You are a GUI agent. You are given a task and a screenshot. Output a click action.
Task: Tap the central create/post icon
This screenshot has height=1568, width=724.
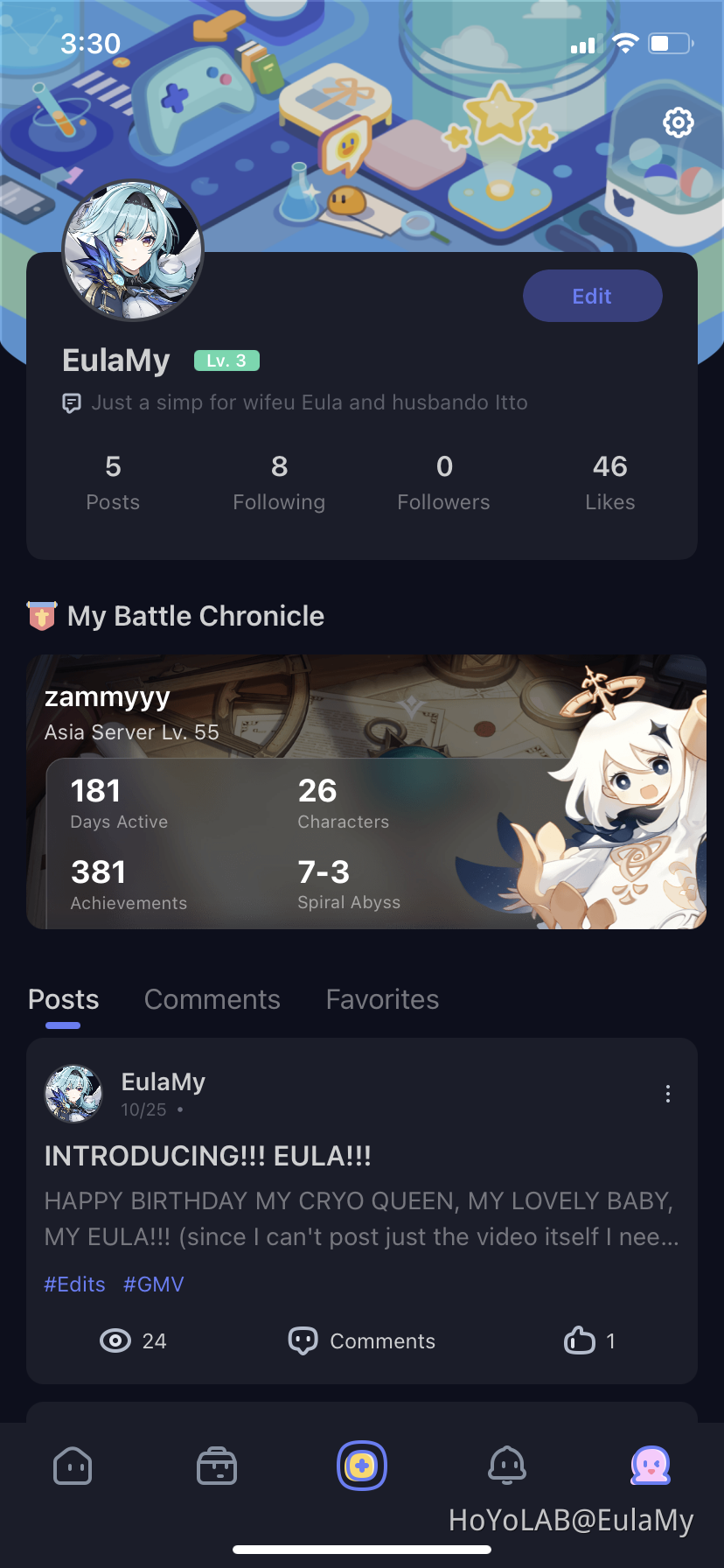pos(362,1466)
